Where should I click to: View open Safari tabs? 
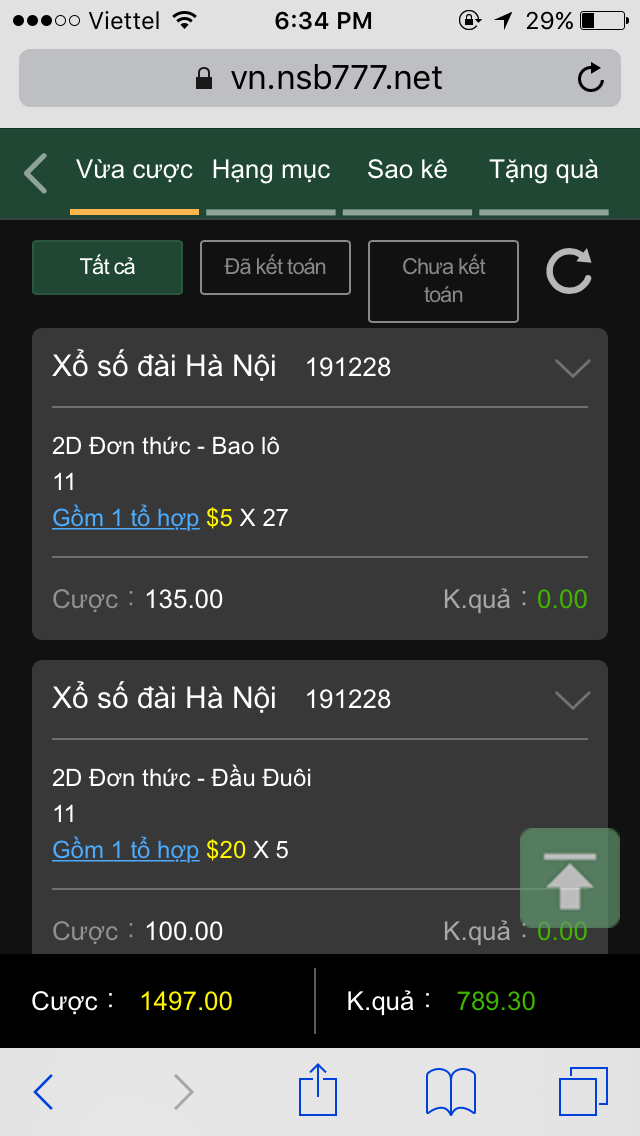point(583,1091)
